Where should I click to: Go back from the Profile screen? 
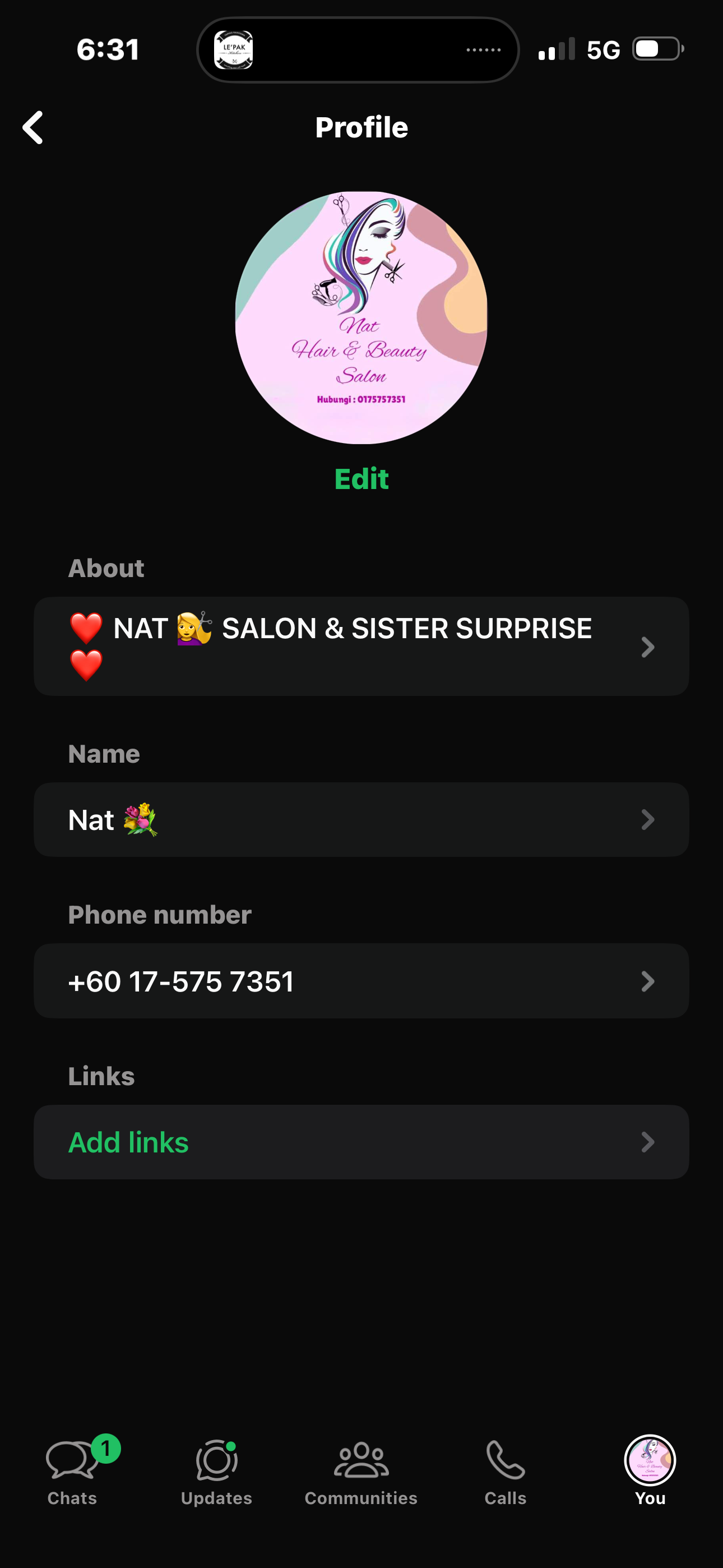pos(33,127)
